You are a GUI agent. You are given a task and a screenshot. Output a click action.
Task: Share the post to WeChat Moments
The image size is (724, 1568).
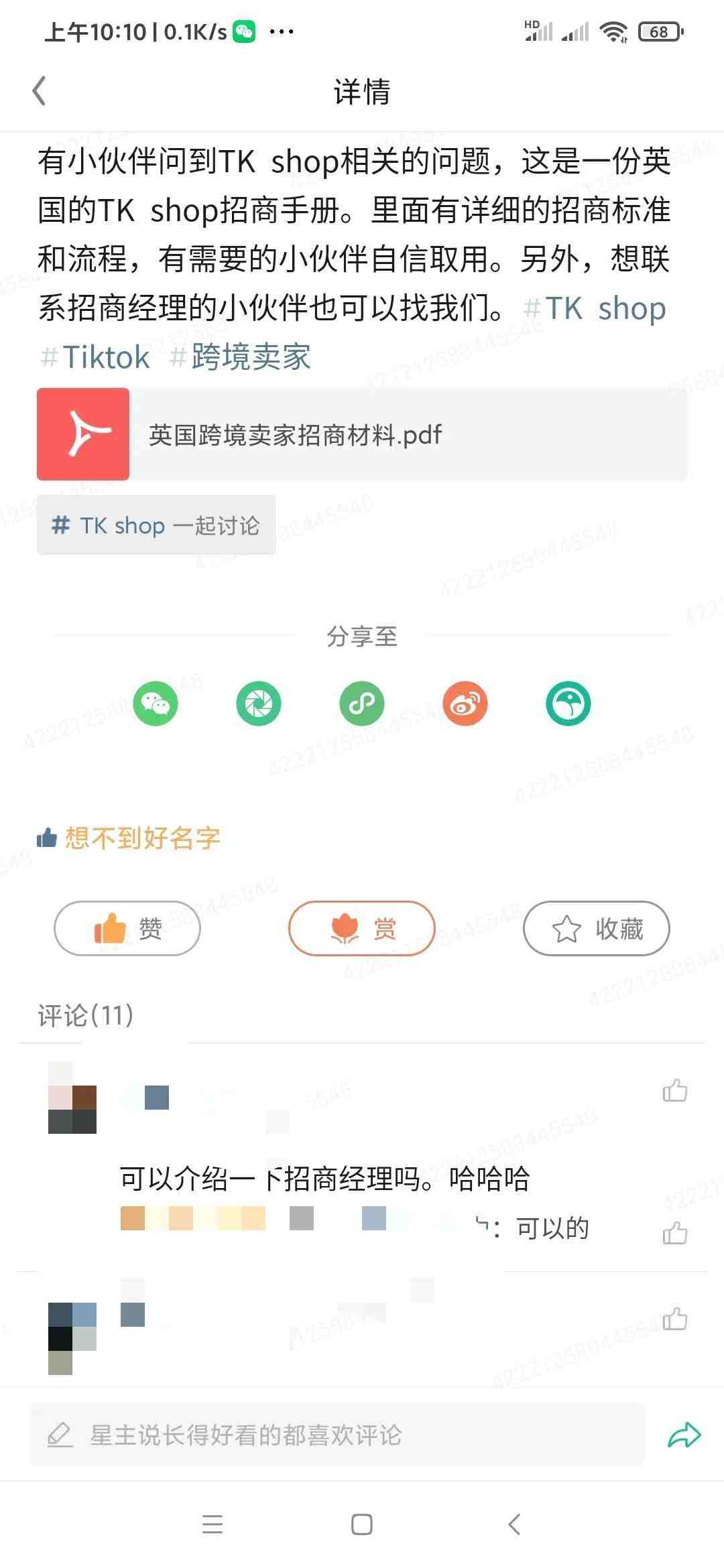tap(259, 704)
